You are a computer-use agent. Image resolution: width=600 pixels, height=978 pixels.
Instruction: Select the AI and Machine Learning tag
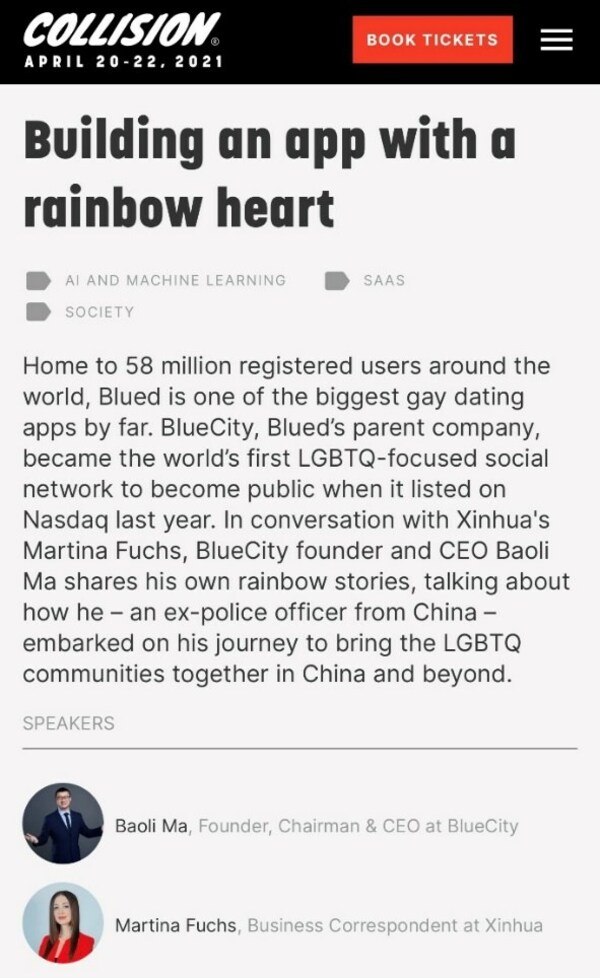(174, 280)
